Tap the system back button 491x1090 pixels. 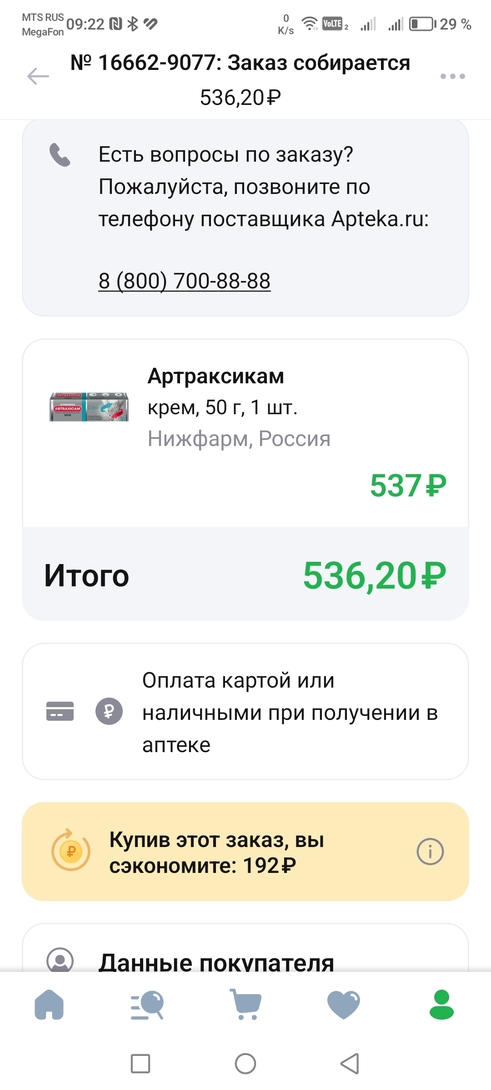(350, 1063)
